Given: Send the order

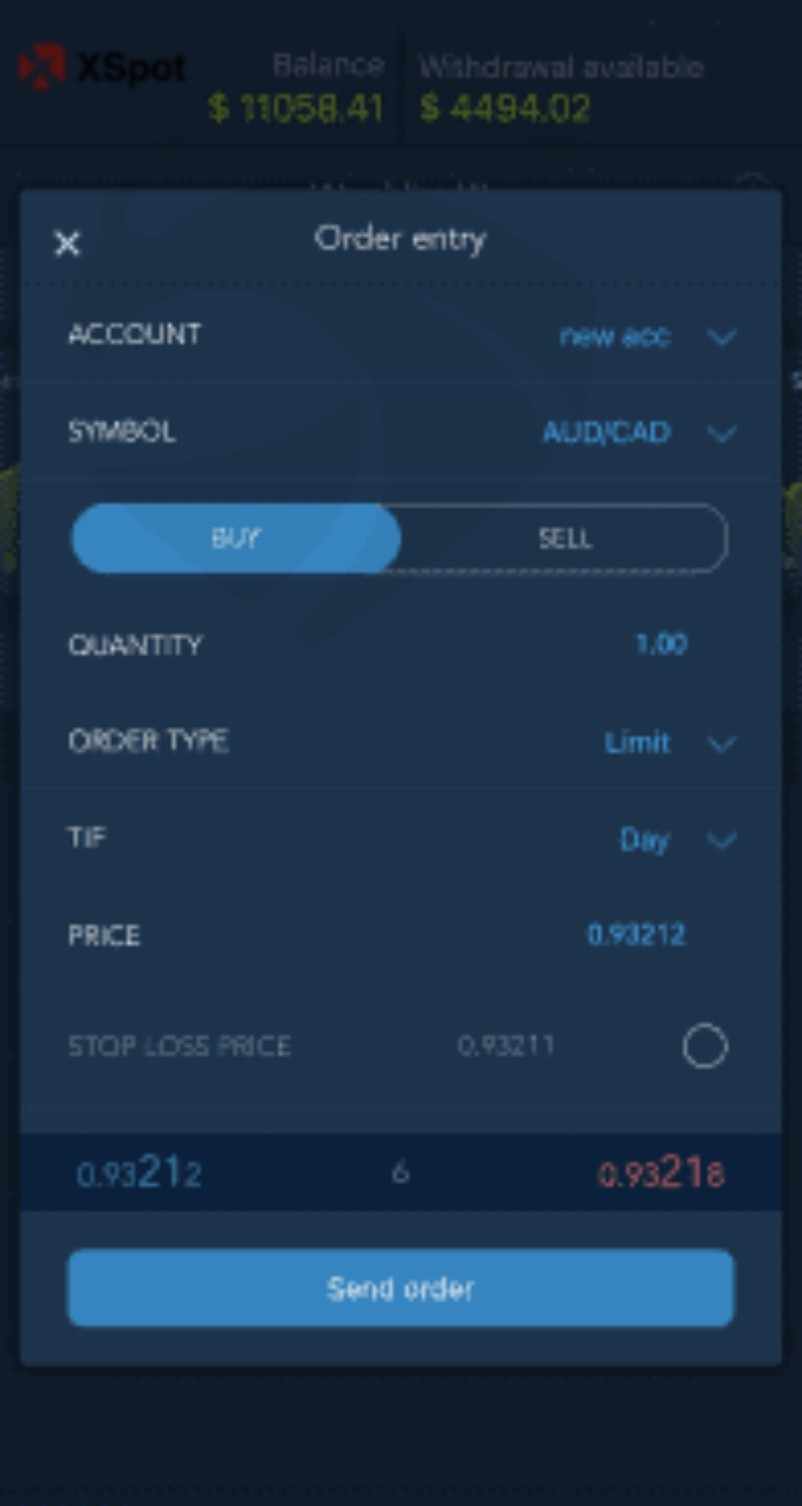Looking at the screenshot, I should pyautogui.click(x=400, y=1288).
